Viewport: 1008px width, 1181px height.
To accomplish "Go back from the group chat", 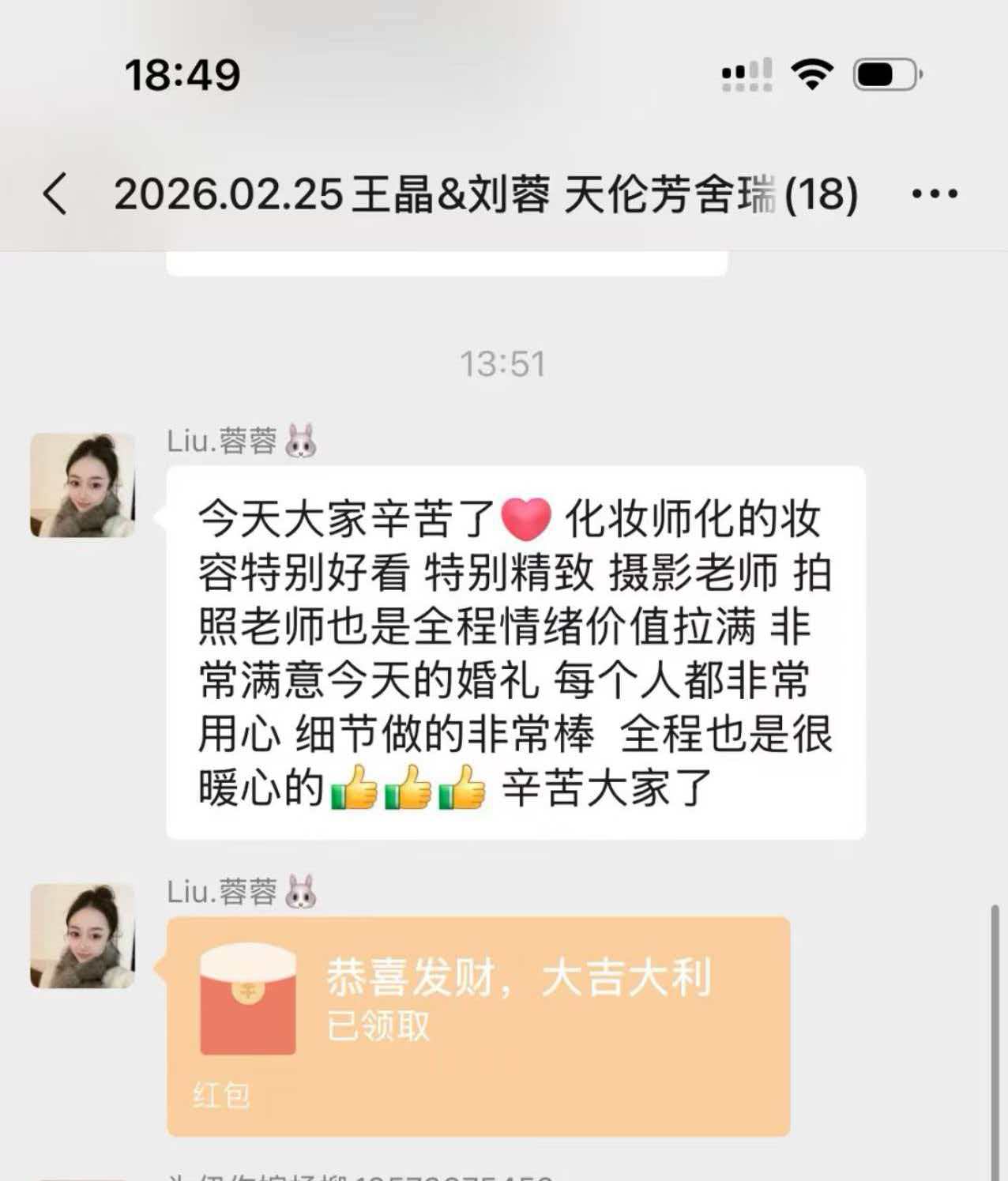I will pyautogui.click(x=55, y=194).
